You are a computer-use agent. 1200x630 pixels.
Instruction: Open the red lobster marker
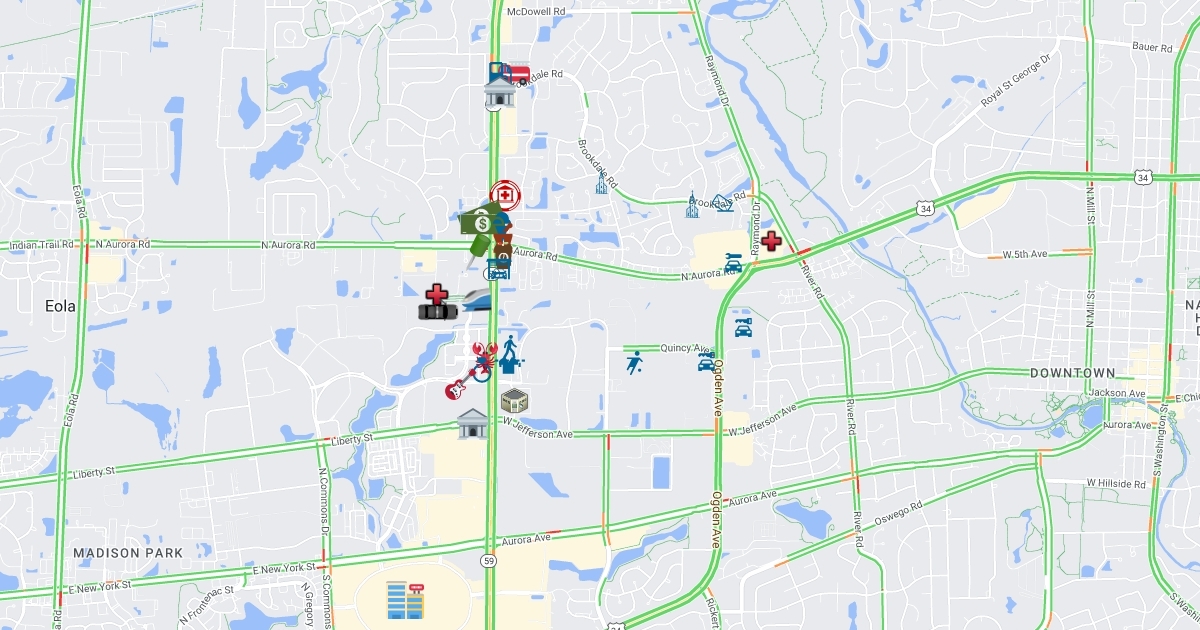pos(483,355)
